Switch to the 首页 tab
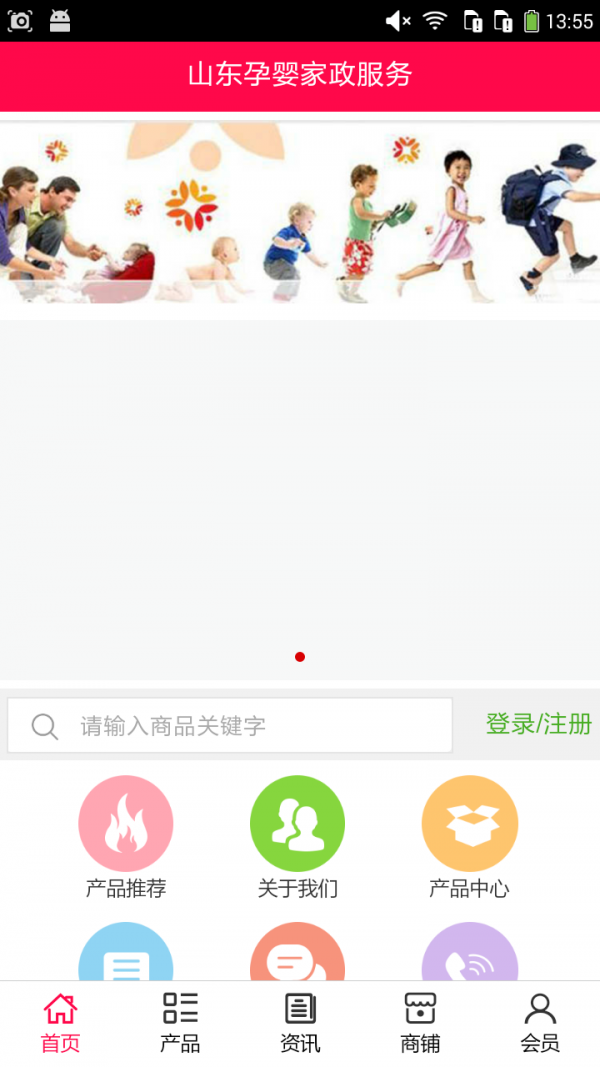The image size is (600, 1067). (60, 1022)
